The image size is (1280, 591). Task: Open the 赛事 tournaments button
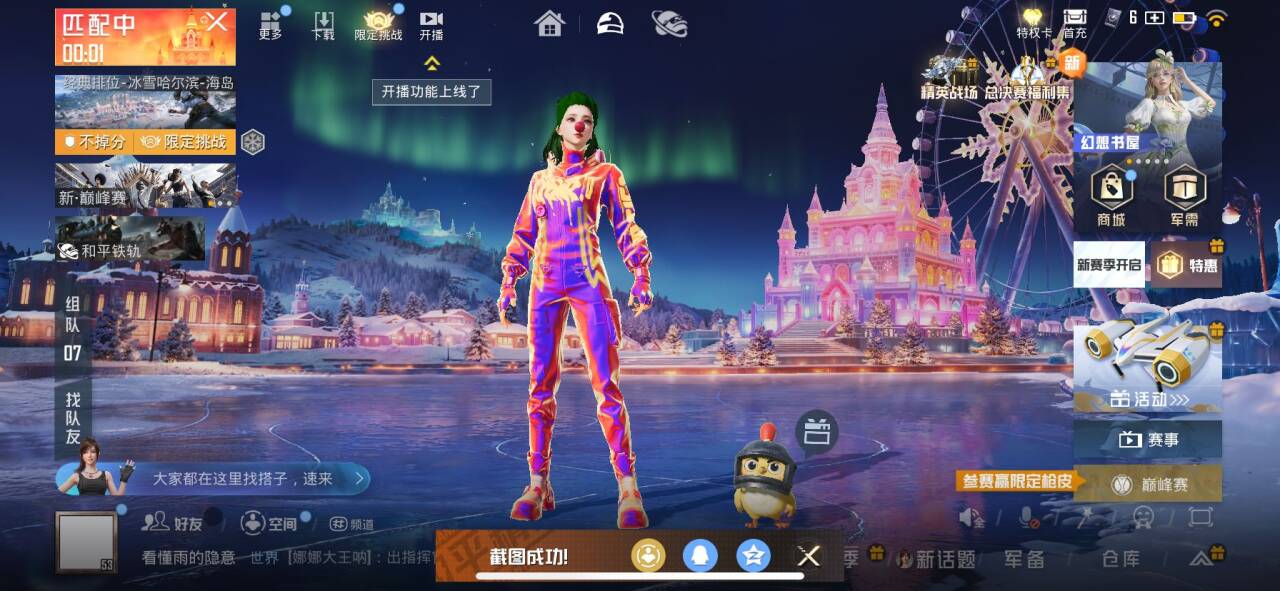point(1147,439)
